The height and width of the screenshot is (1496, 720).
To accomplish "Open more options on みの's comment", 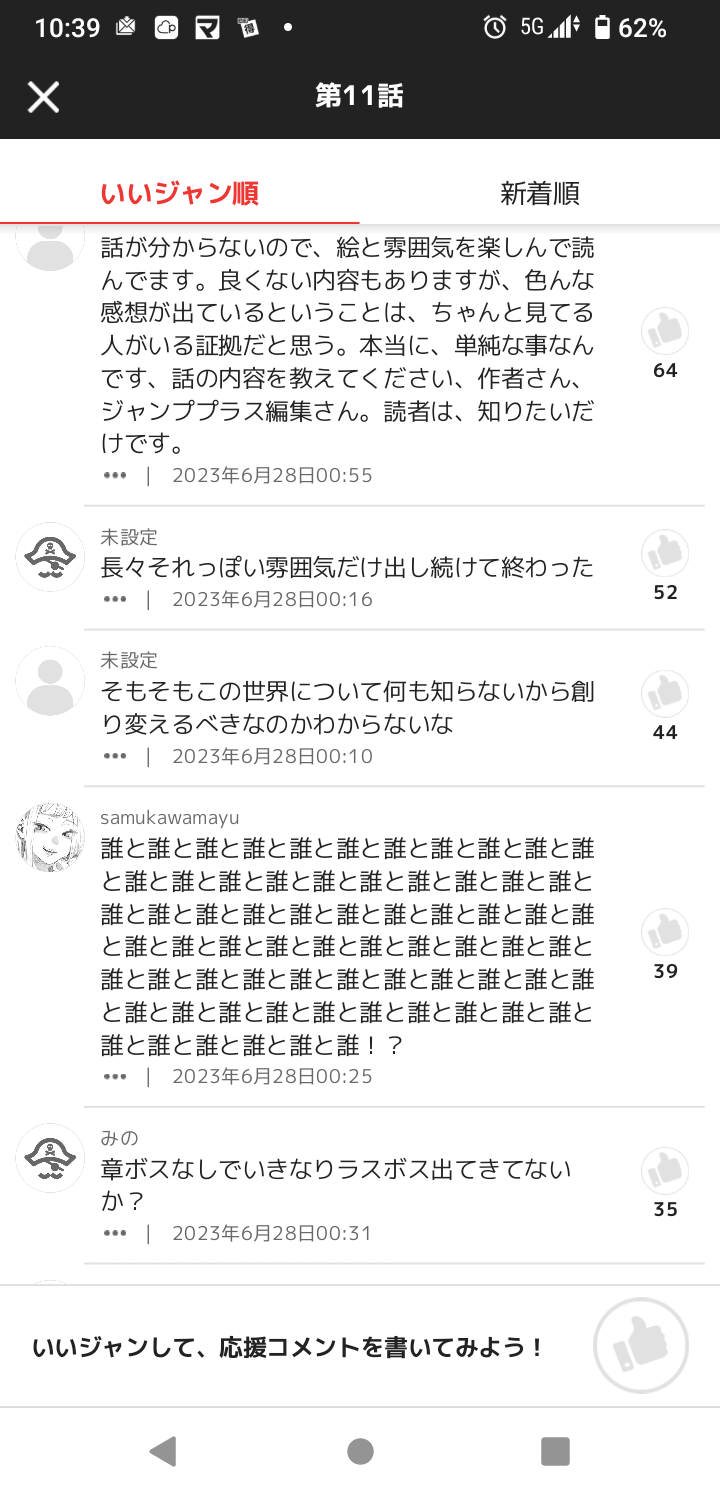I will (x=115, y=1233).
